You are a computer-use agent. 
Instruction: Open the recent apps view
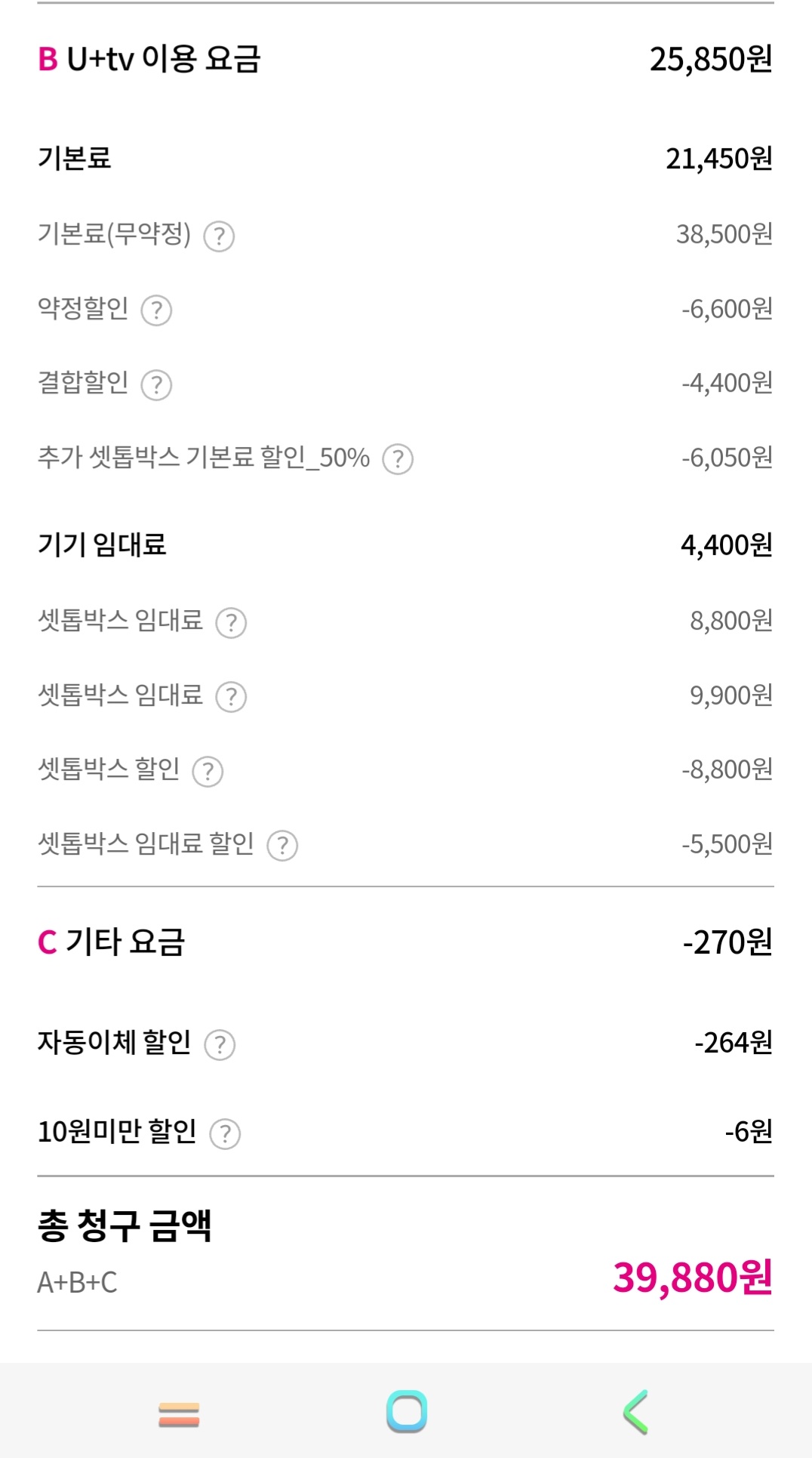coord(179,1413)
